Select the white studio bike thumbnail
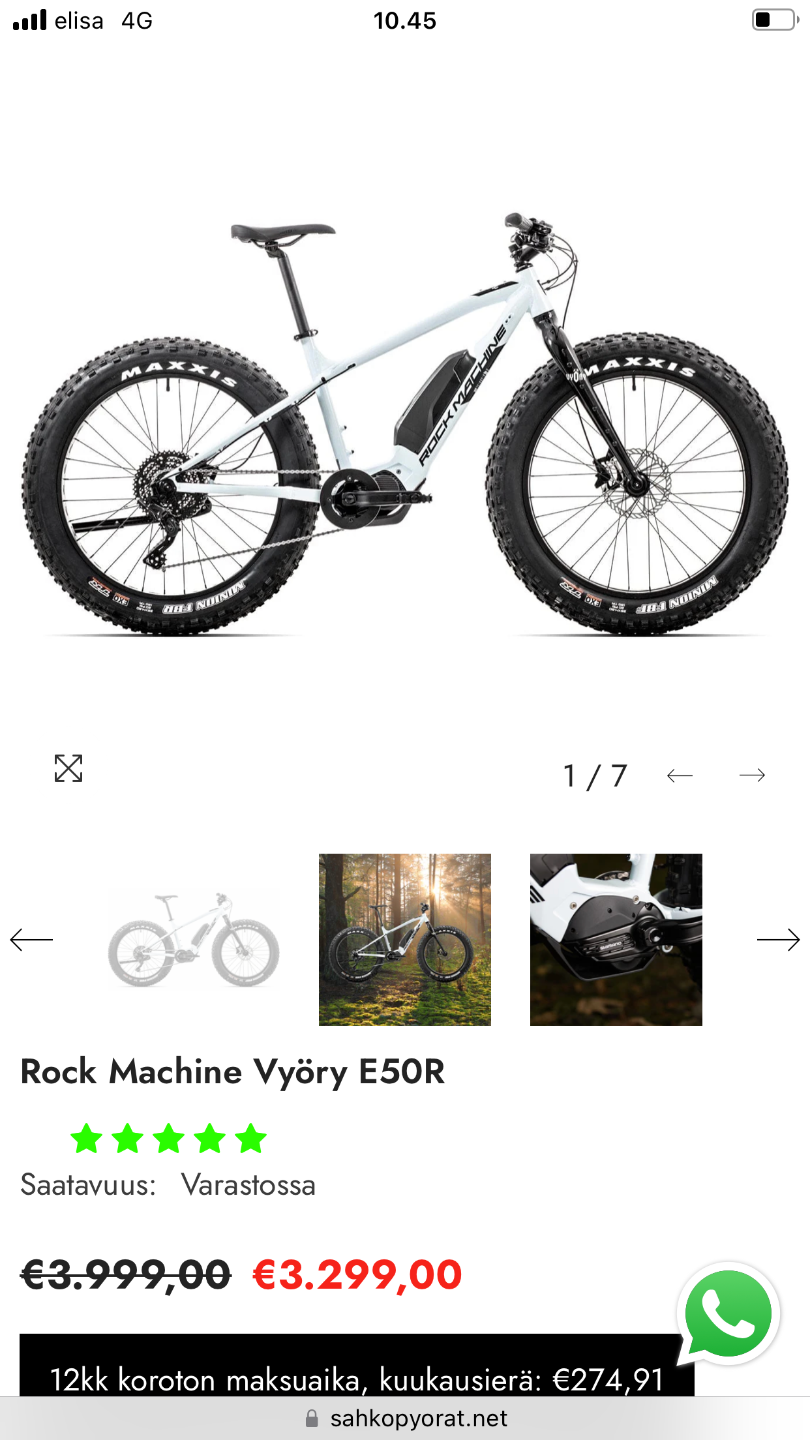Viewport: 810px width, 1440px height. (194, 940)
